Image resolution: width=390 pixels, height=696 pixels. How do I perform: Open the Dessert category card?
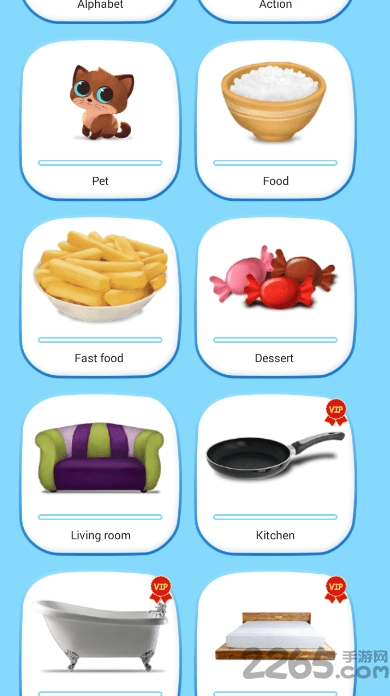(x=275, y=297)
